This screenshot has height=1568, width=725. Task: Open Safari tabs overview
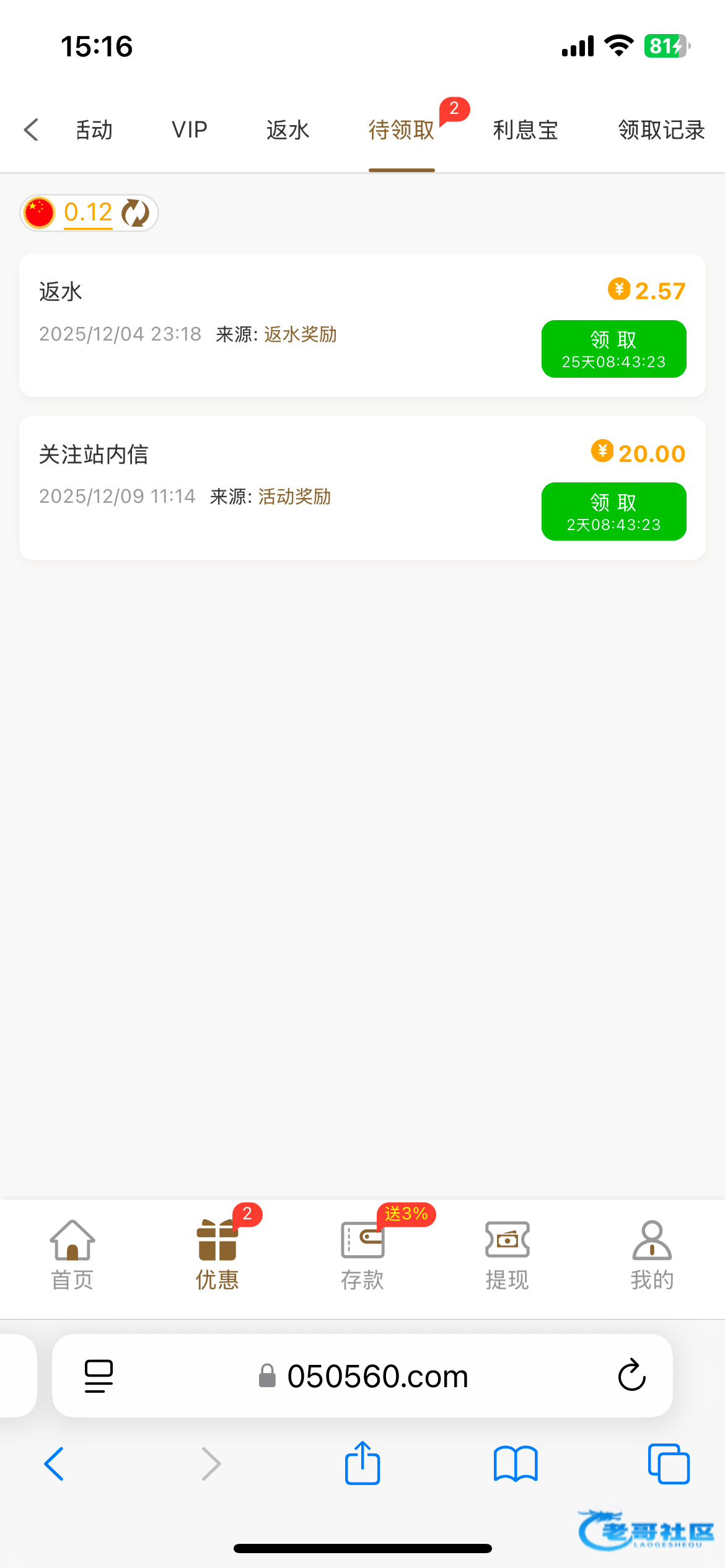point(668,1464)
